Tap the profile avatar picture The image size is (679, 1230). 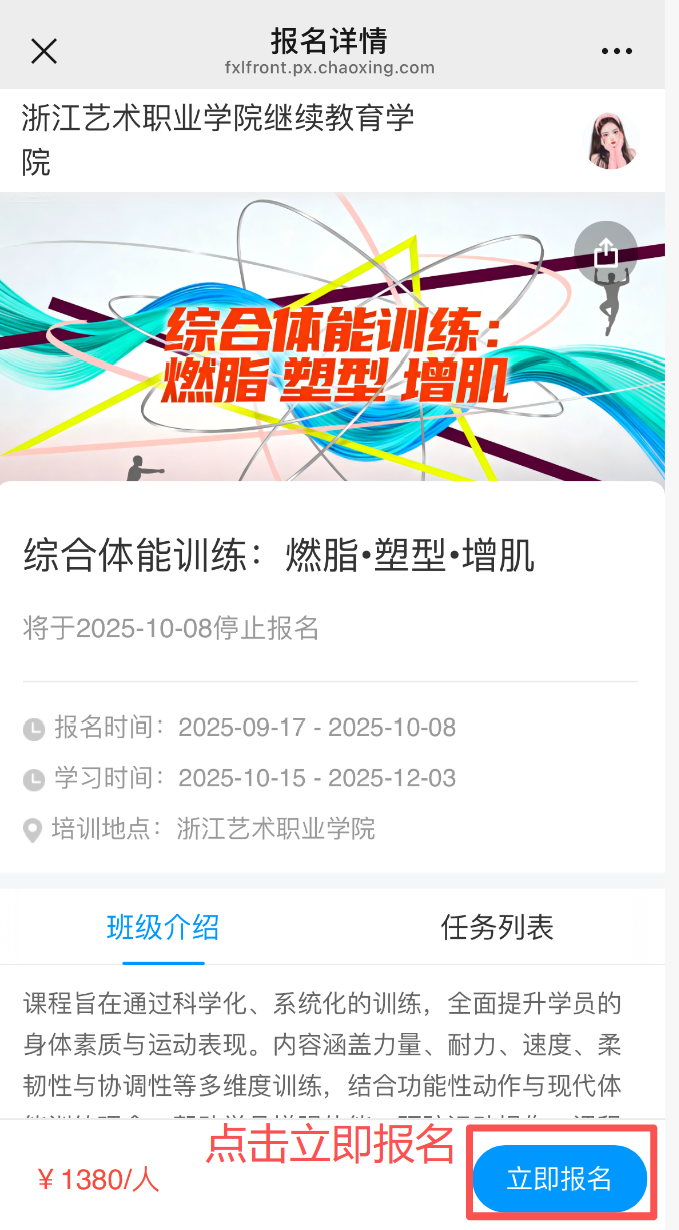611,141
